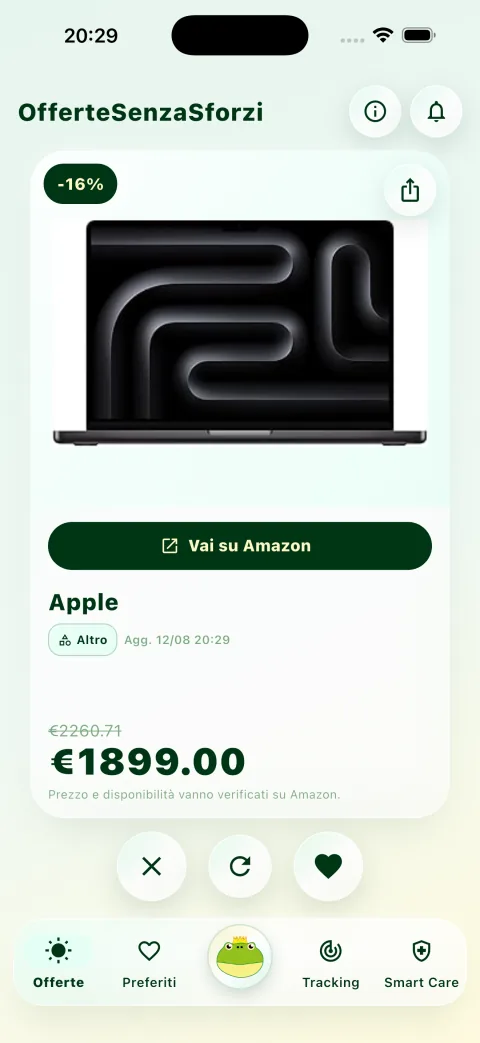Image resolution: width=480 pixels, height=1043 pixels.
Task: Share this MacBook offer
Action: (410, 190)
